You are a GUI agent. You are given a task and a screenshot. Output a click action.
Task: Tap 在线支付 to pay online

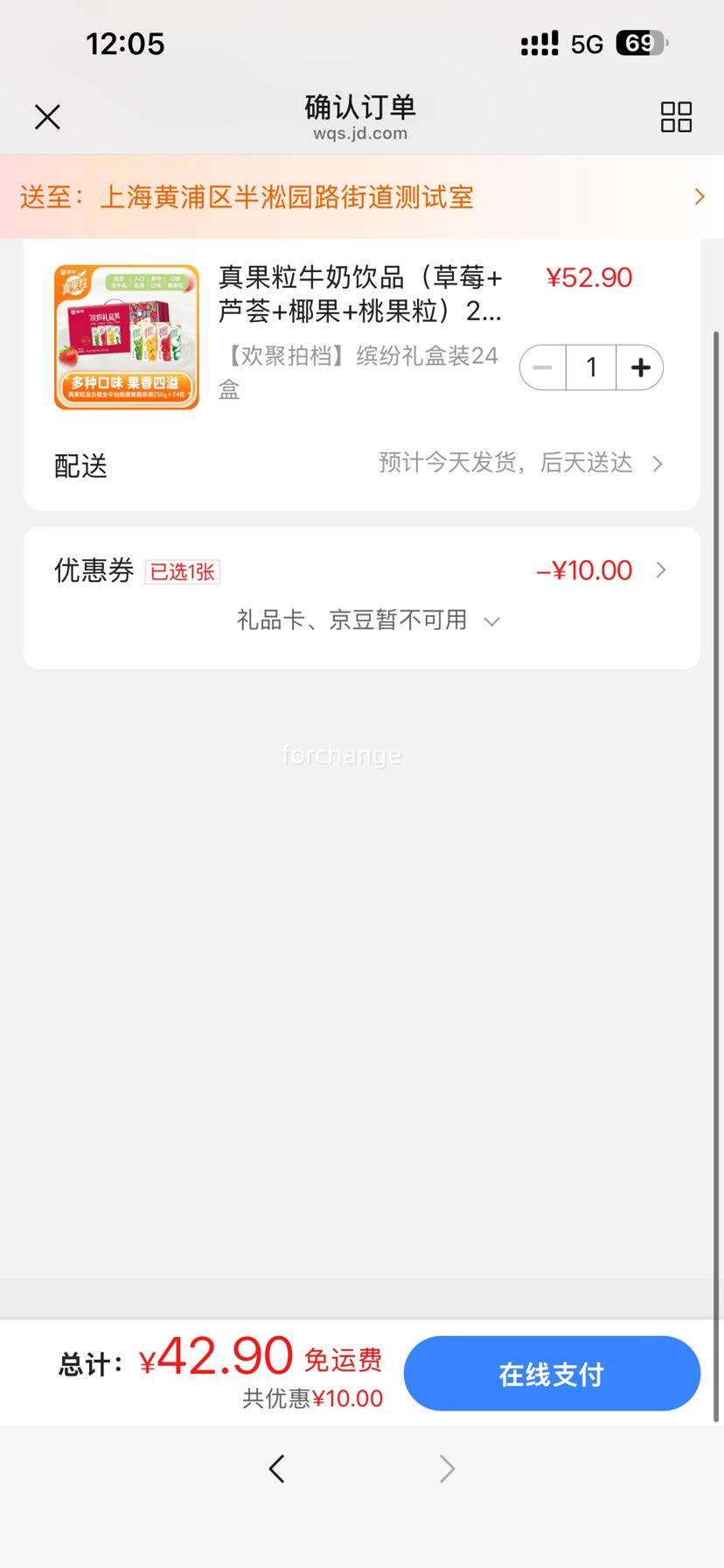click(552, 1374)
